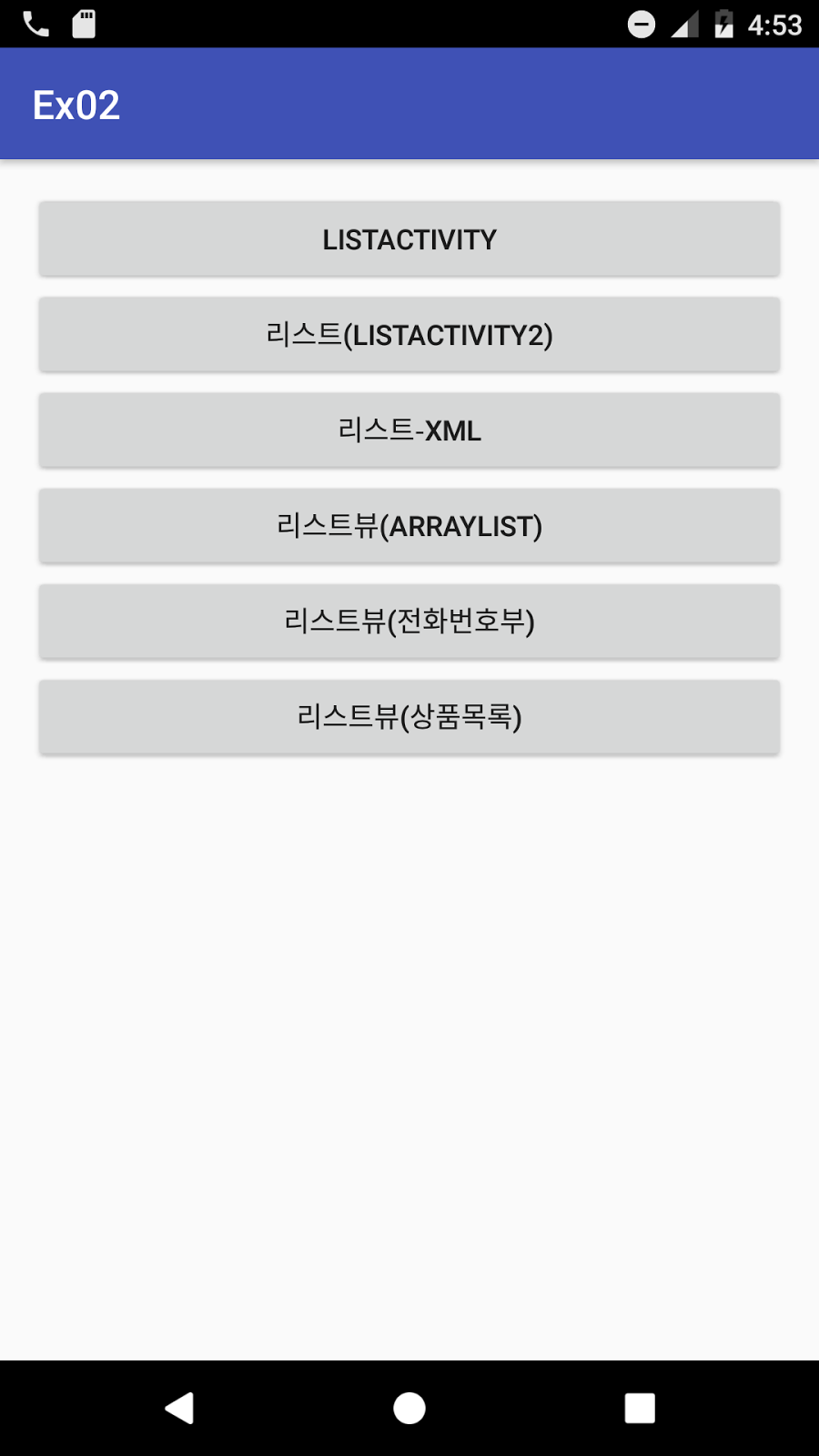Tap the LISTACTIVITY button
This screenshot has height=1456, width=819.
pos(409,239)
